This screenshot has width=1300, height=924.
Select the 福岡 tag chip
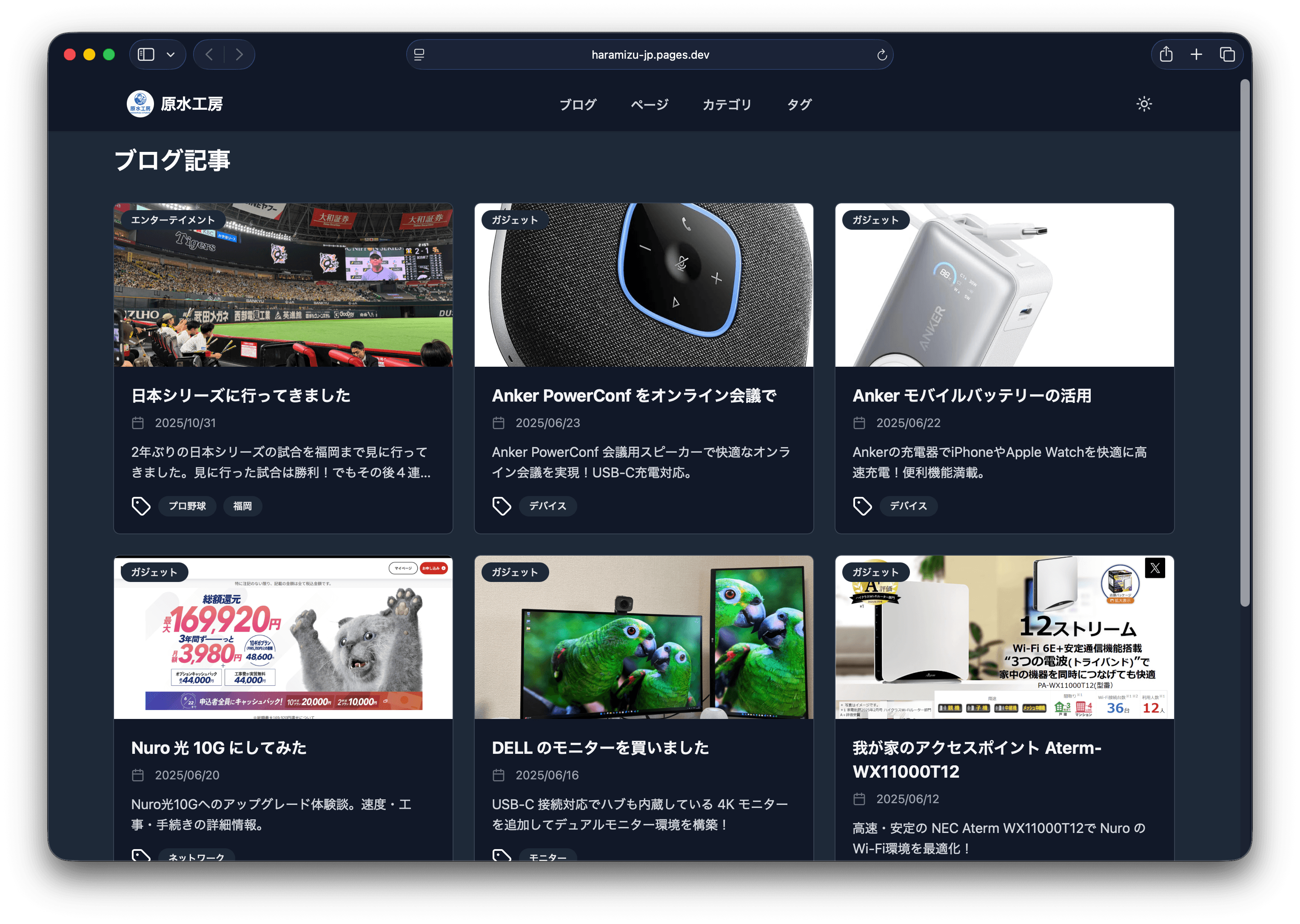[x=242, y=506]
